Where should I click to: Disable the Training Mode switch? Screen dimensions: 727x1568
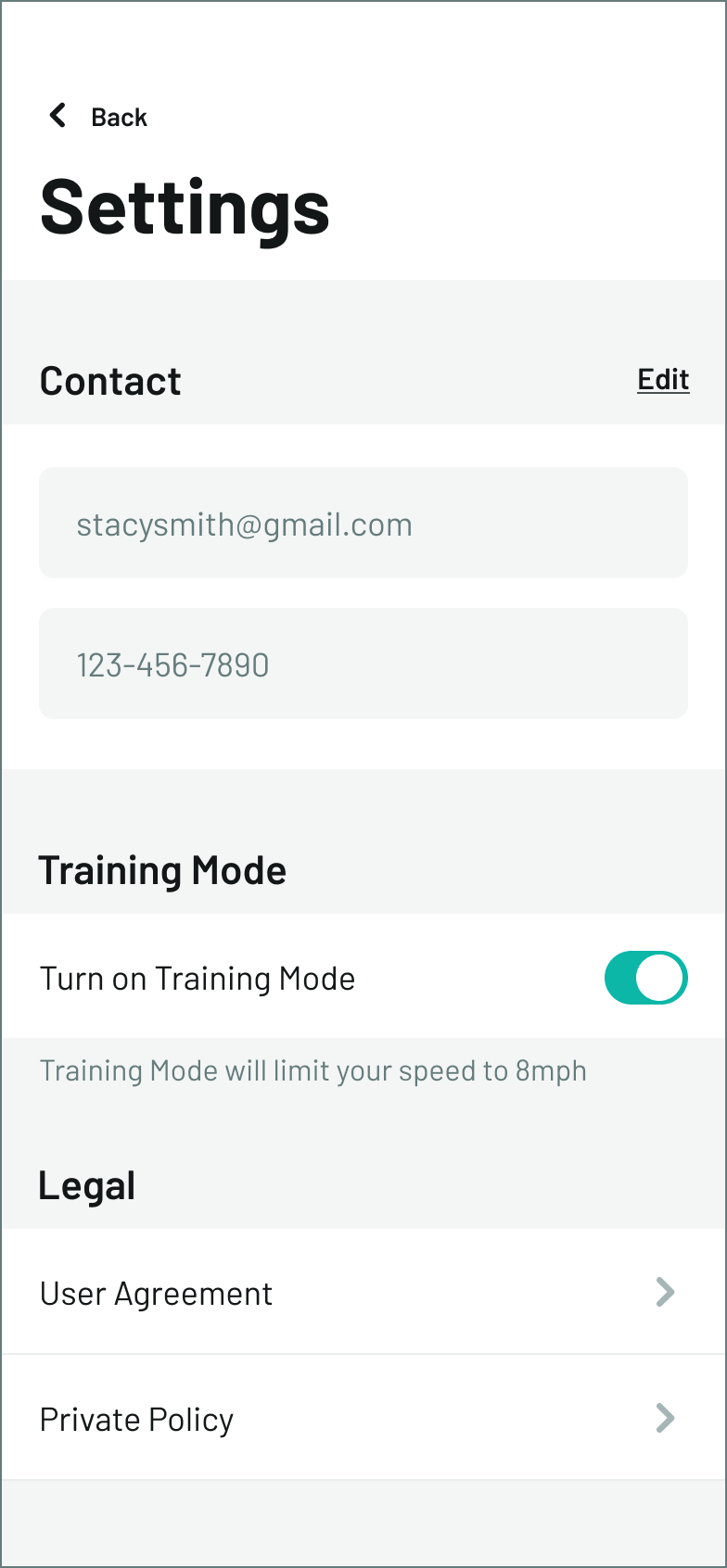645,978
